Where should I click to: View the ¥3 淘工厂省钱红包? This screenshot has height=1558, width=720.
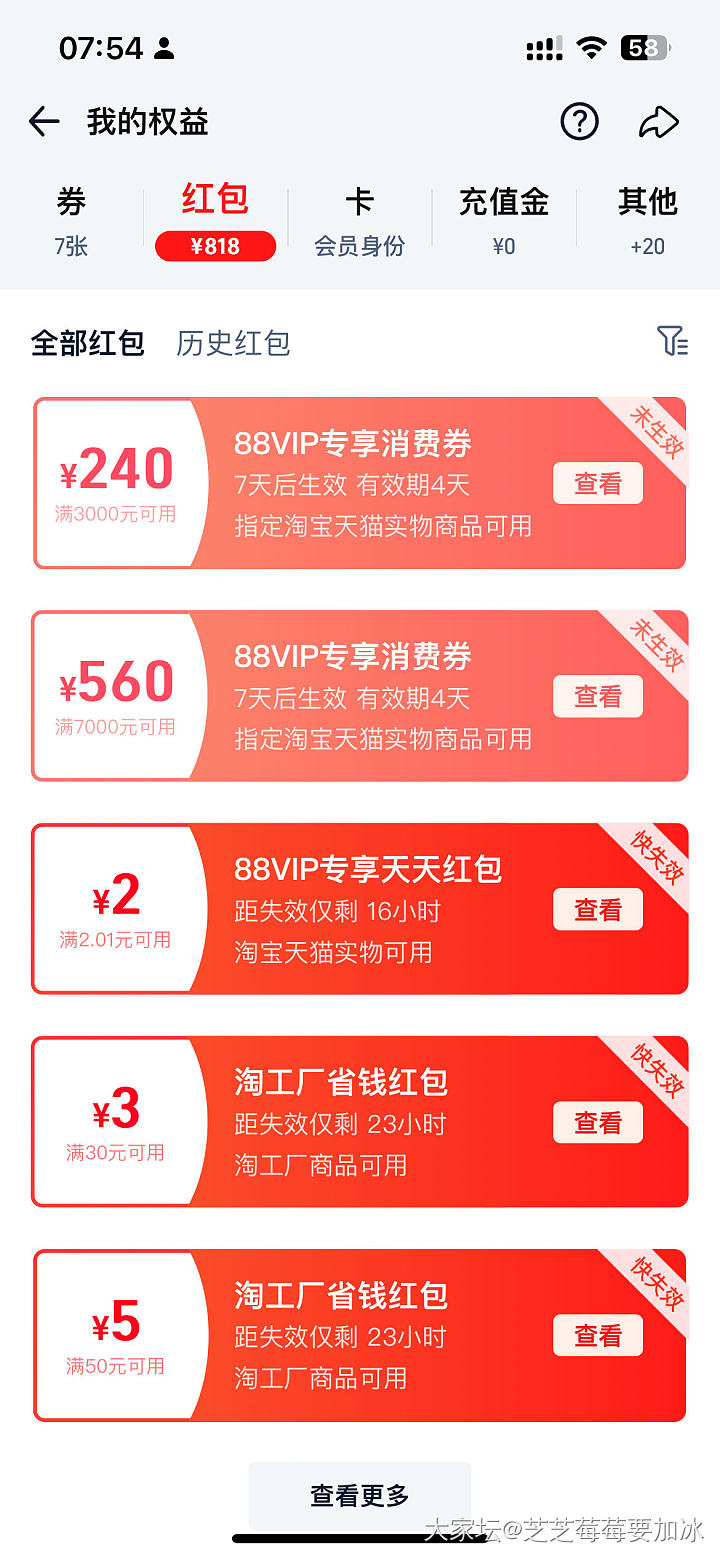(597, 1123)
